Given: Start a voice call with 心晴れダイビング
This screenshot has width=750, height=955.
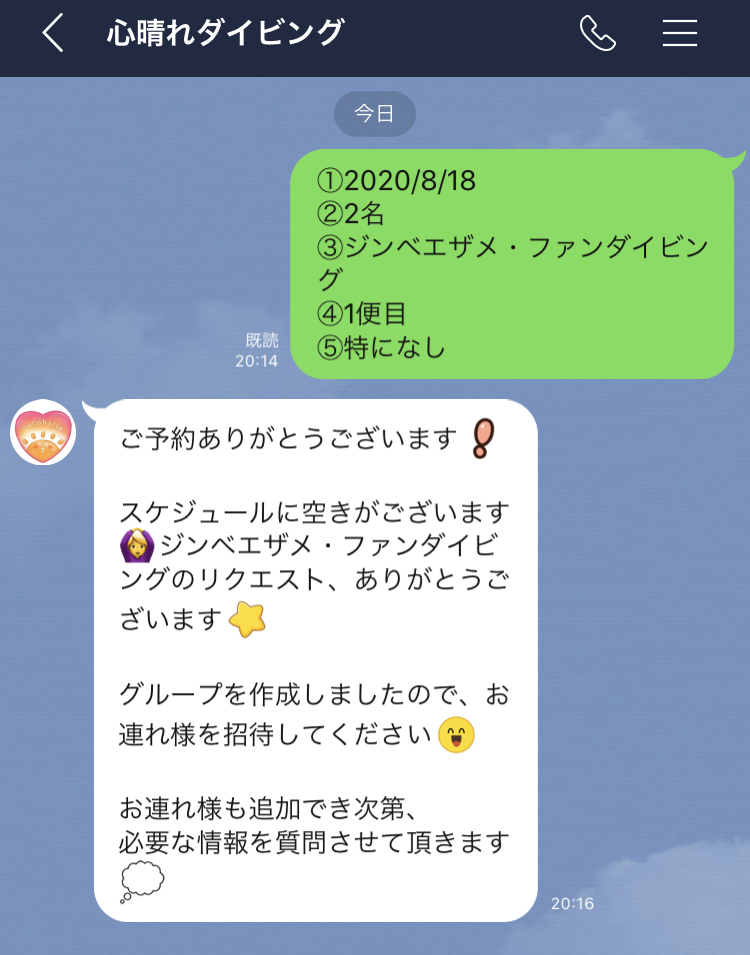Looking at the screenshot, I should tap(597, 34).
